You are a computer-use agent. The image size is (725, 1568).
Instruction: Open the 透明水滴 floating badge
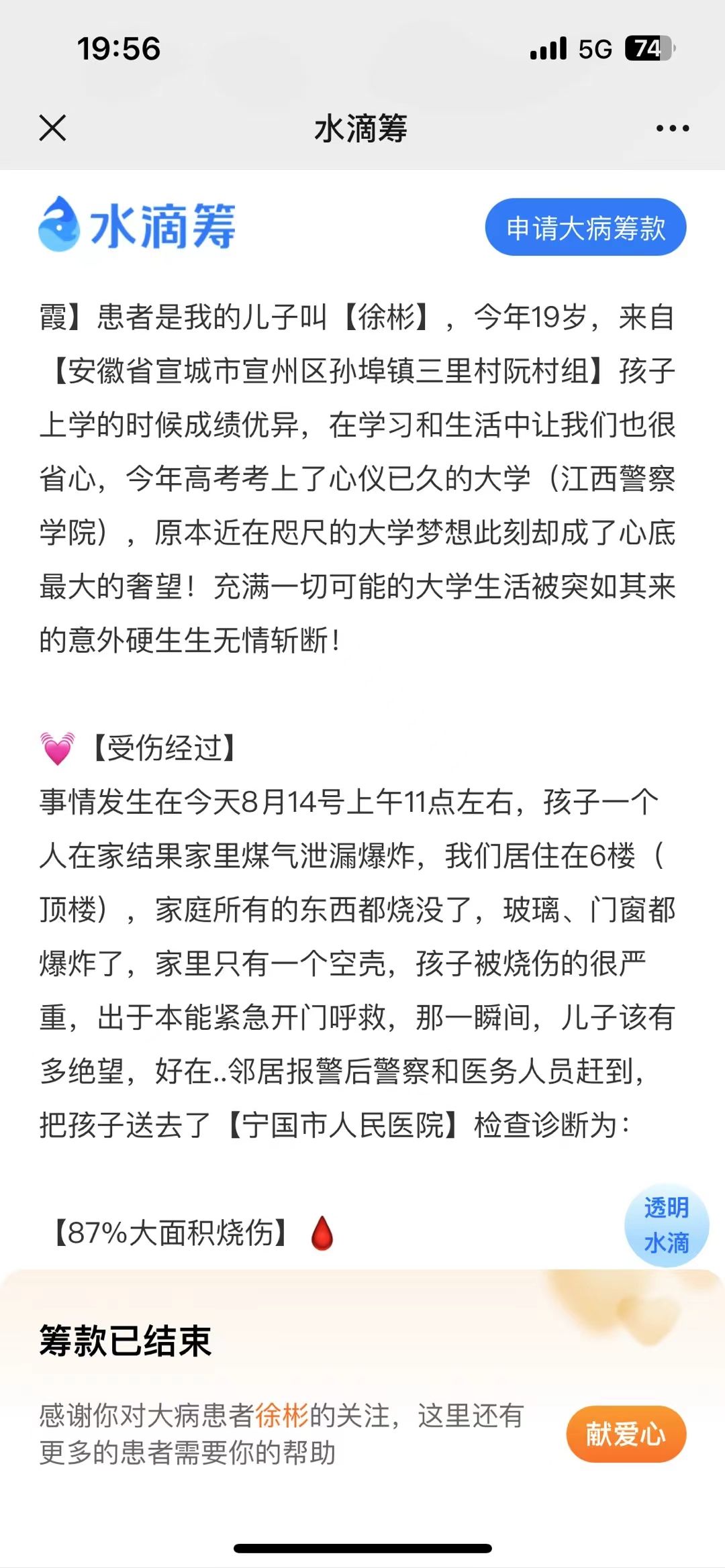click(666, 1225)
